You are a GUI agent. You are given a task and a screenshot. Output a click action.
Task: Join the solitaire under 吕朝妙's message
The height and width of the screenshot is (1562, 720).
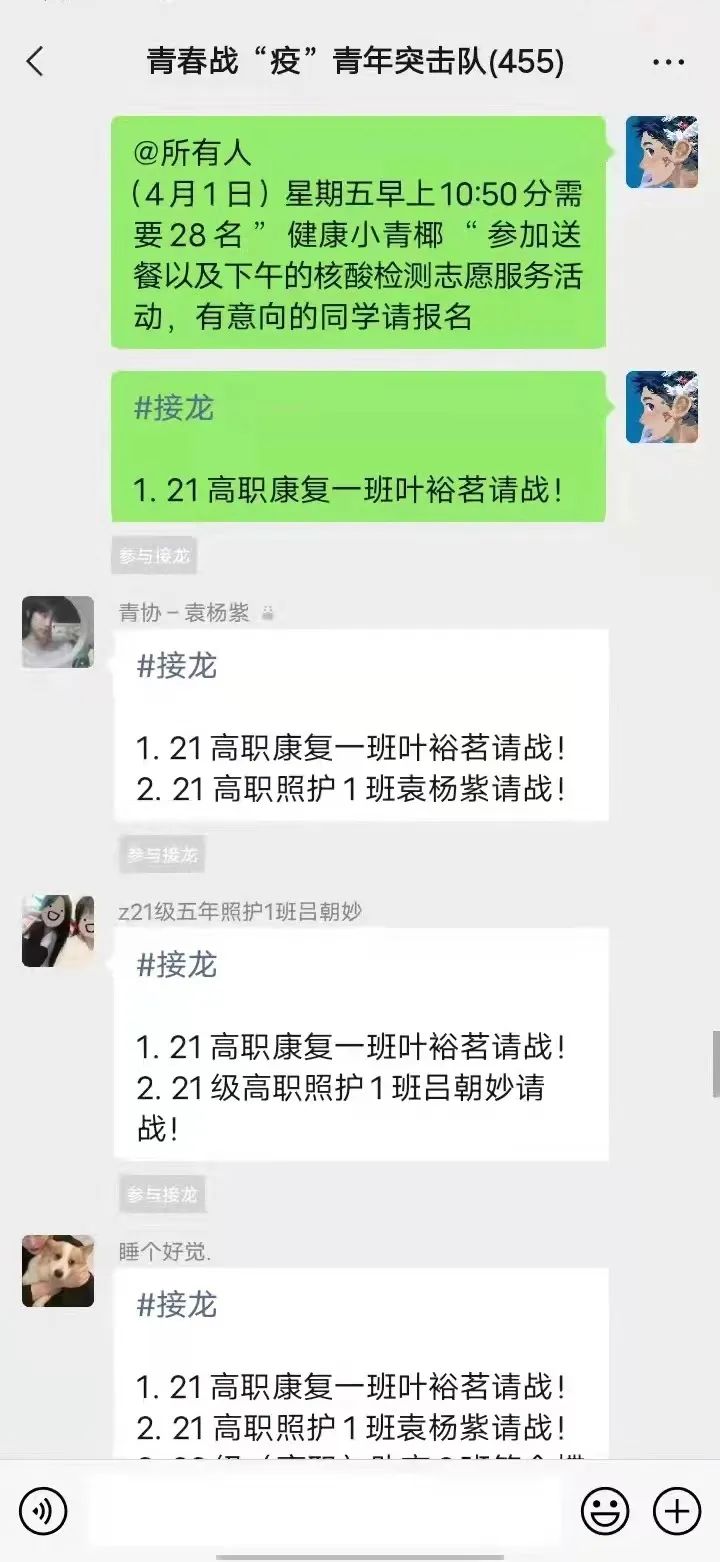[x=162, y=1194]
